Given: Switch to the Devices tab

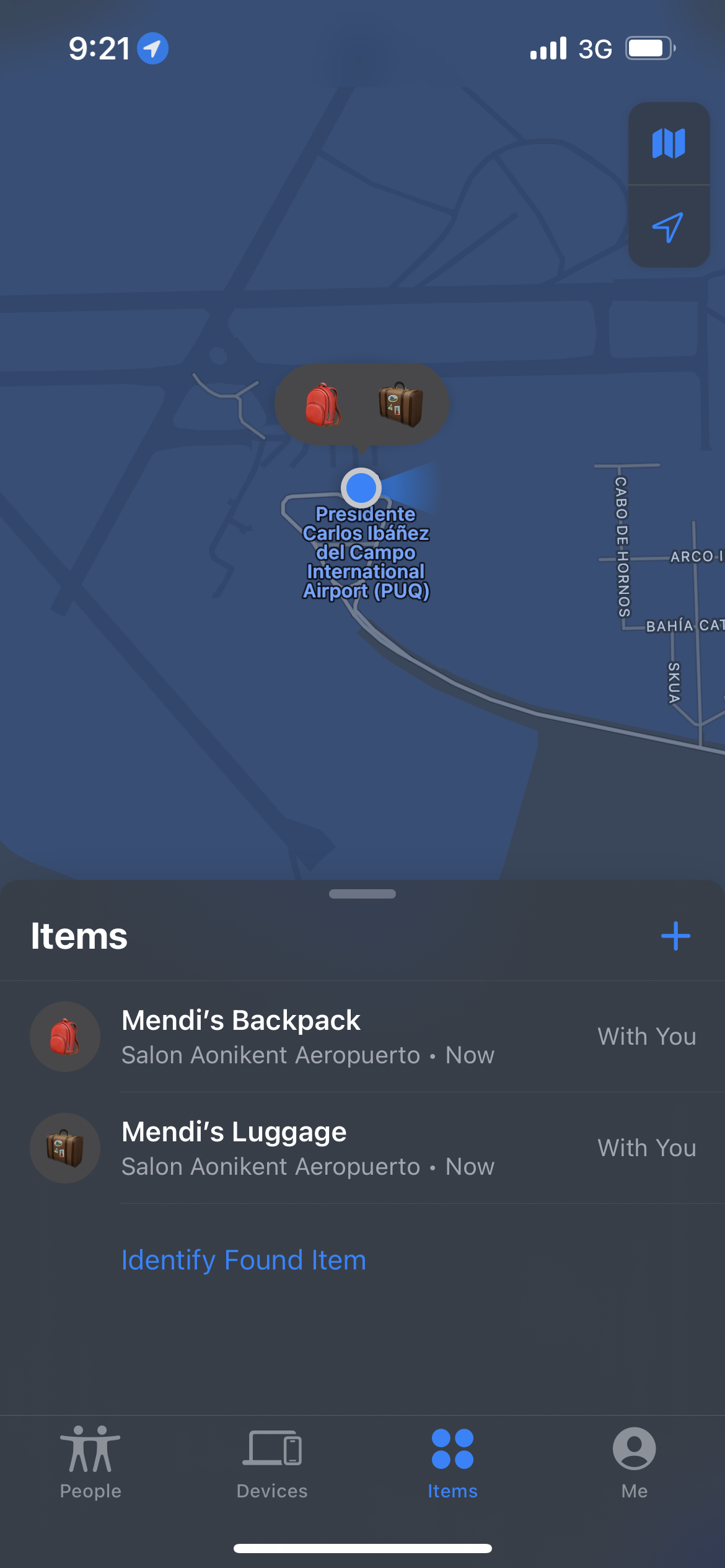Looking at the screenshot, I should coord(272,1463).
